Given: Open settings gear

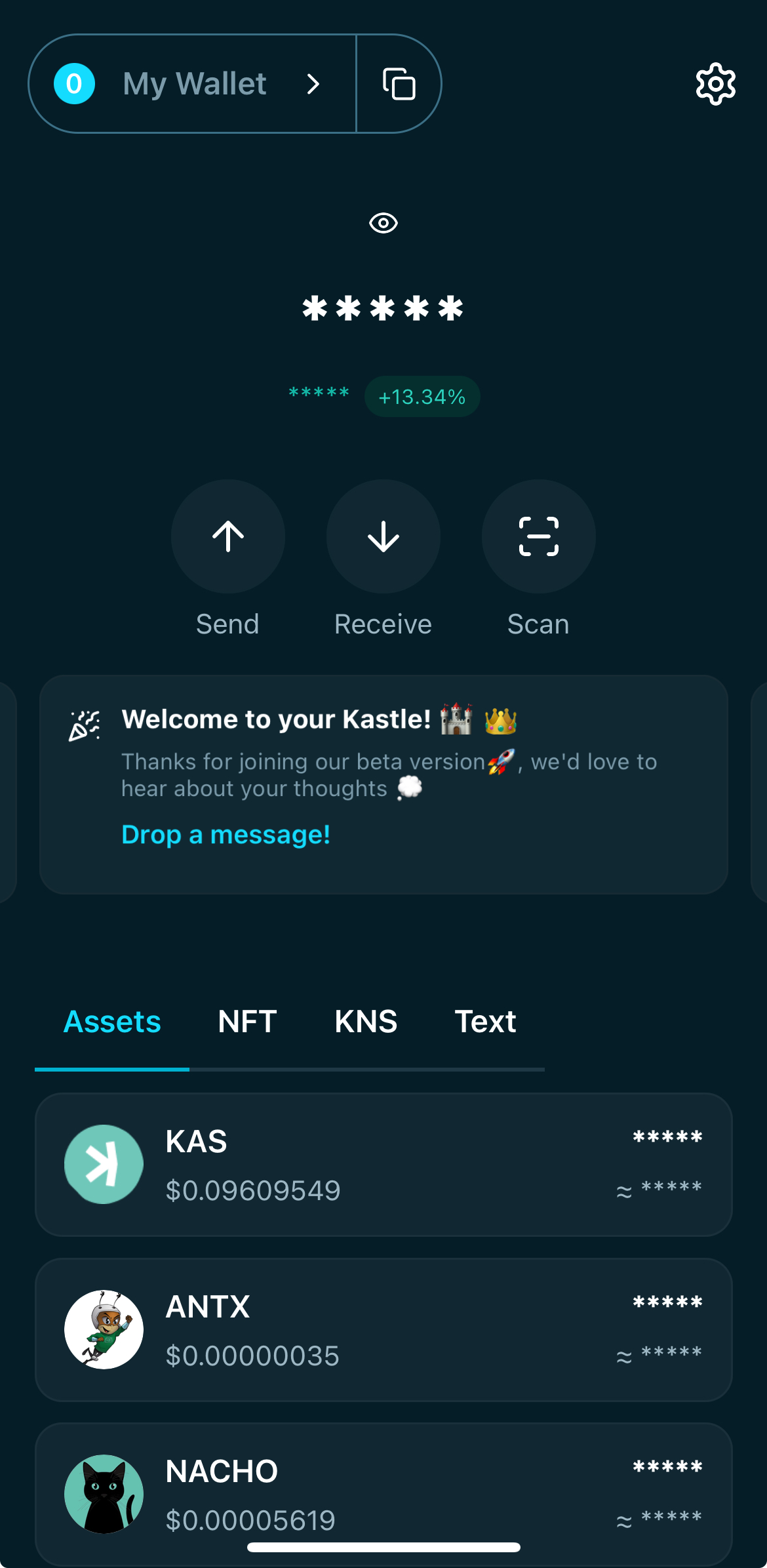Looking at the screenshot, I should (x=715, y=84).
